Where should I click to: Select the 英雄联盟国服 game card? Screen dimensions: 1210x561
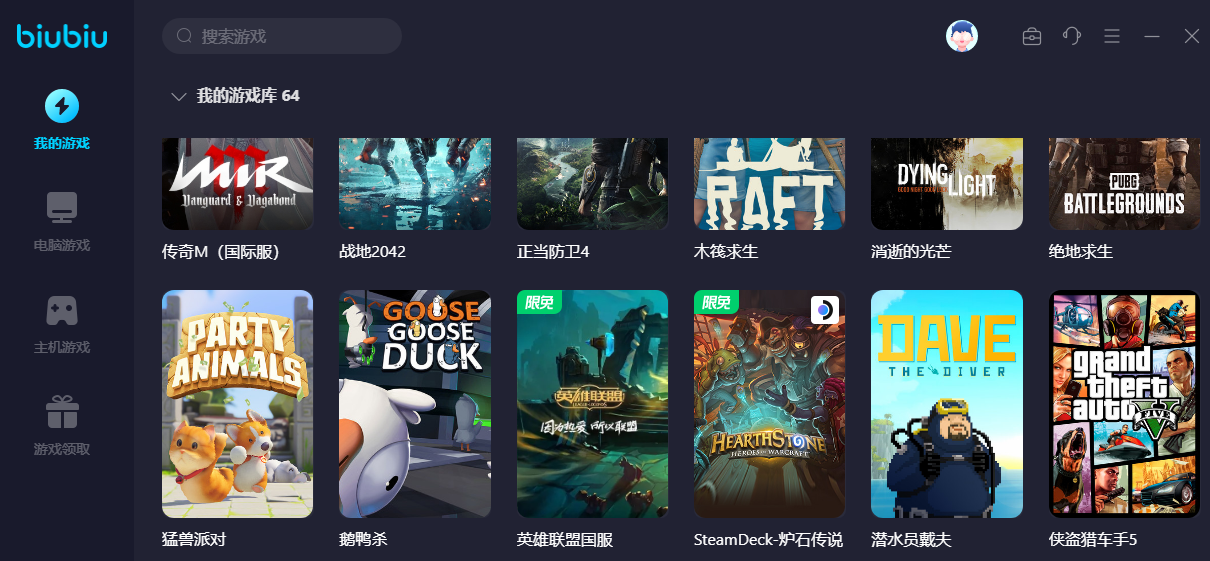[x=592, y=404]
